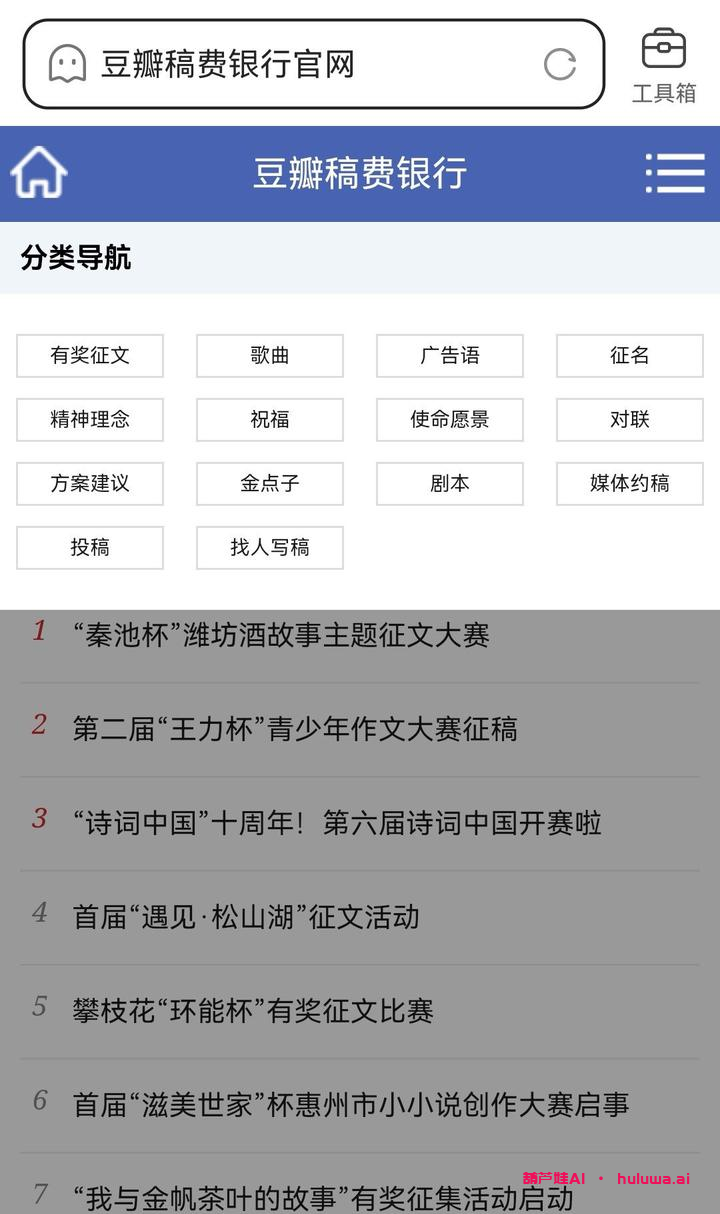Tap the home icon in the header
This screenshot has height=1214, width=720.
pyautogui.click(x=39, y=171)
